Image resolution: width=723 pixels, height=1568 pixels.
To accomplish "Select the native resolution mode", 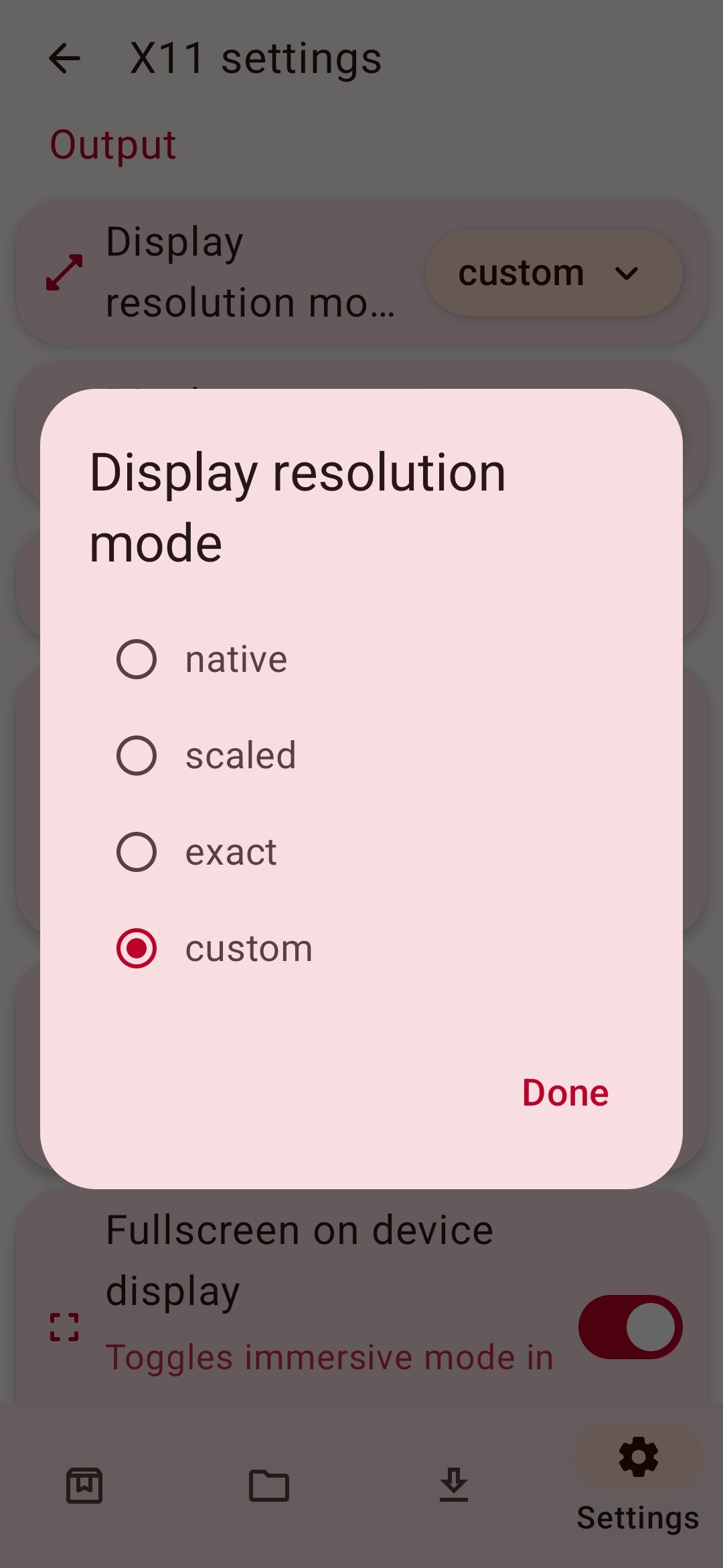I will [137, 659].
